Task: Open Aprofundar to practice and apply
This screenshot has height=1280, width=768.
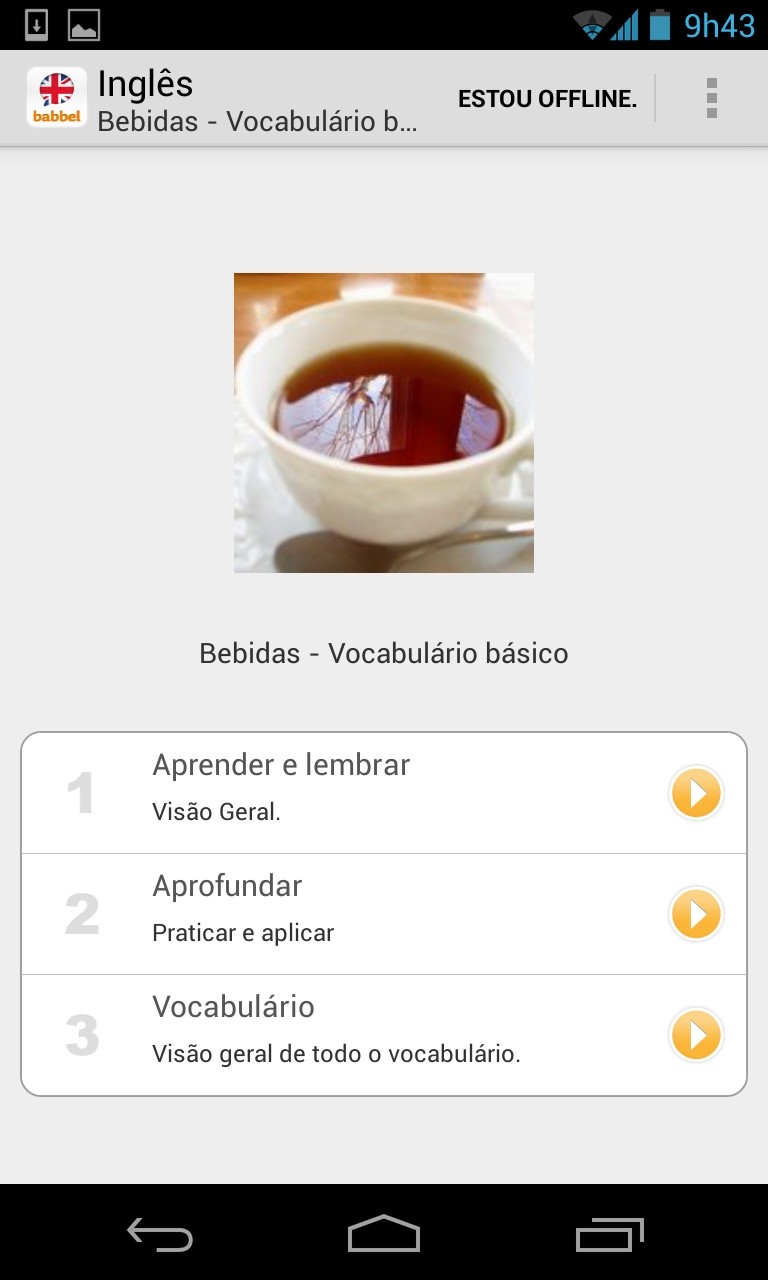Action: (x=695, y=914)
